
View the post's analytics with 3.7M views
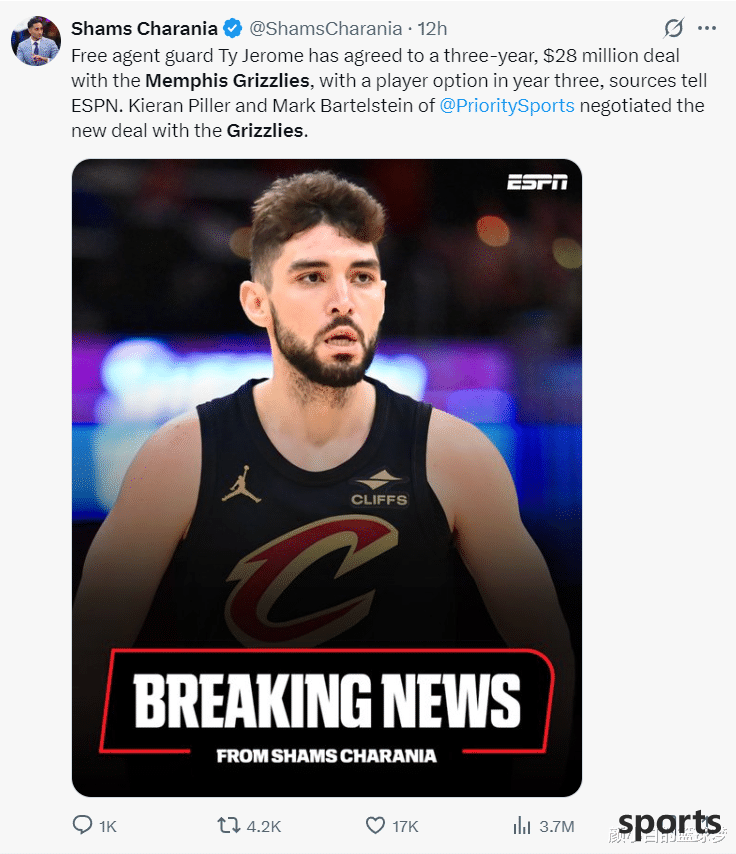tap(522, 826)
